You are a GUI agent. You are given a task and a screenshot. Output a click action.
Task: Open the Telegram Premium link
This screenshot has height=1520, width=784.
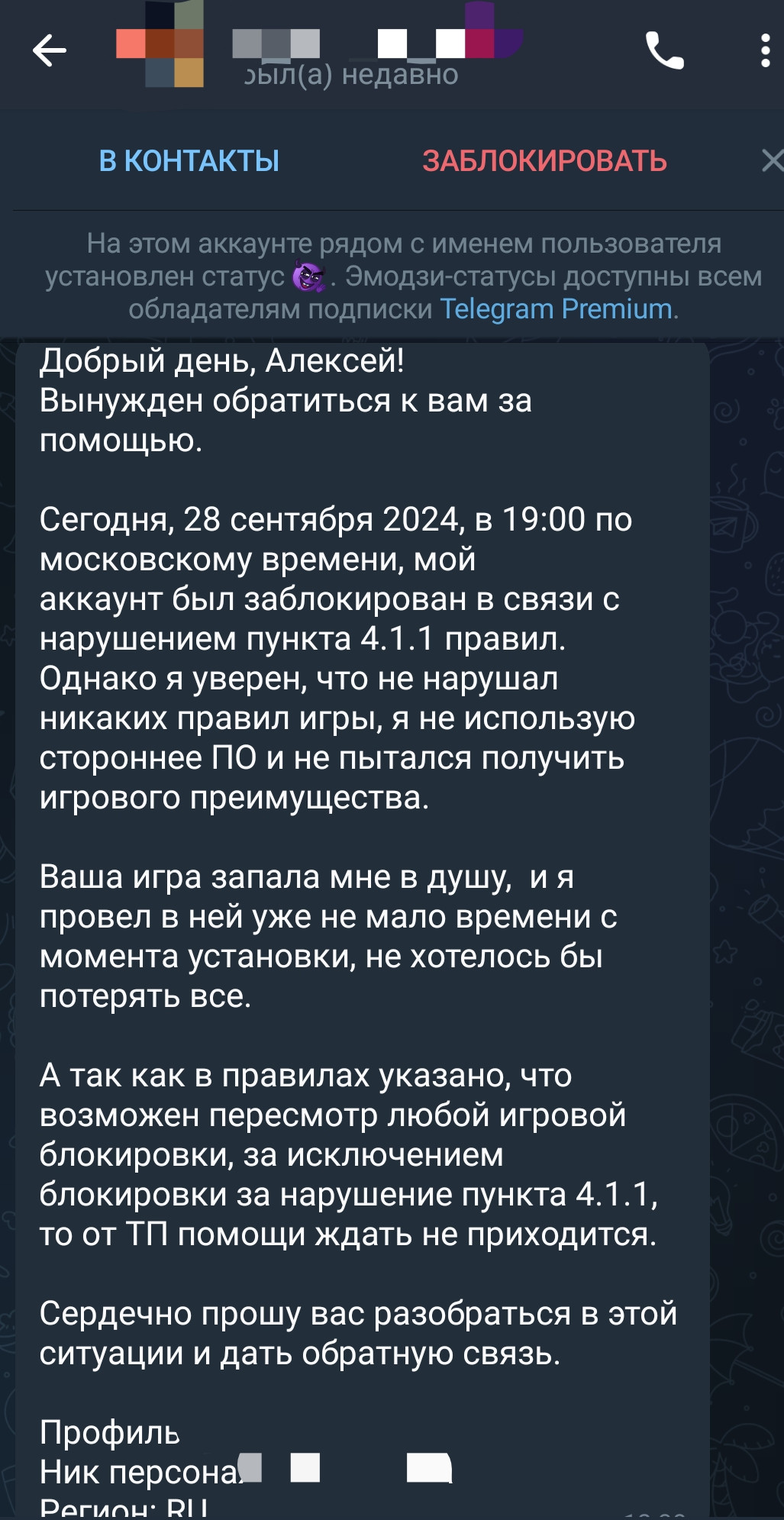[x=557, y=309]
